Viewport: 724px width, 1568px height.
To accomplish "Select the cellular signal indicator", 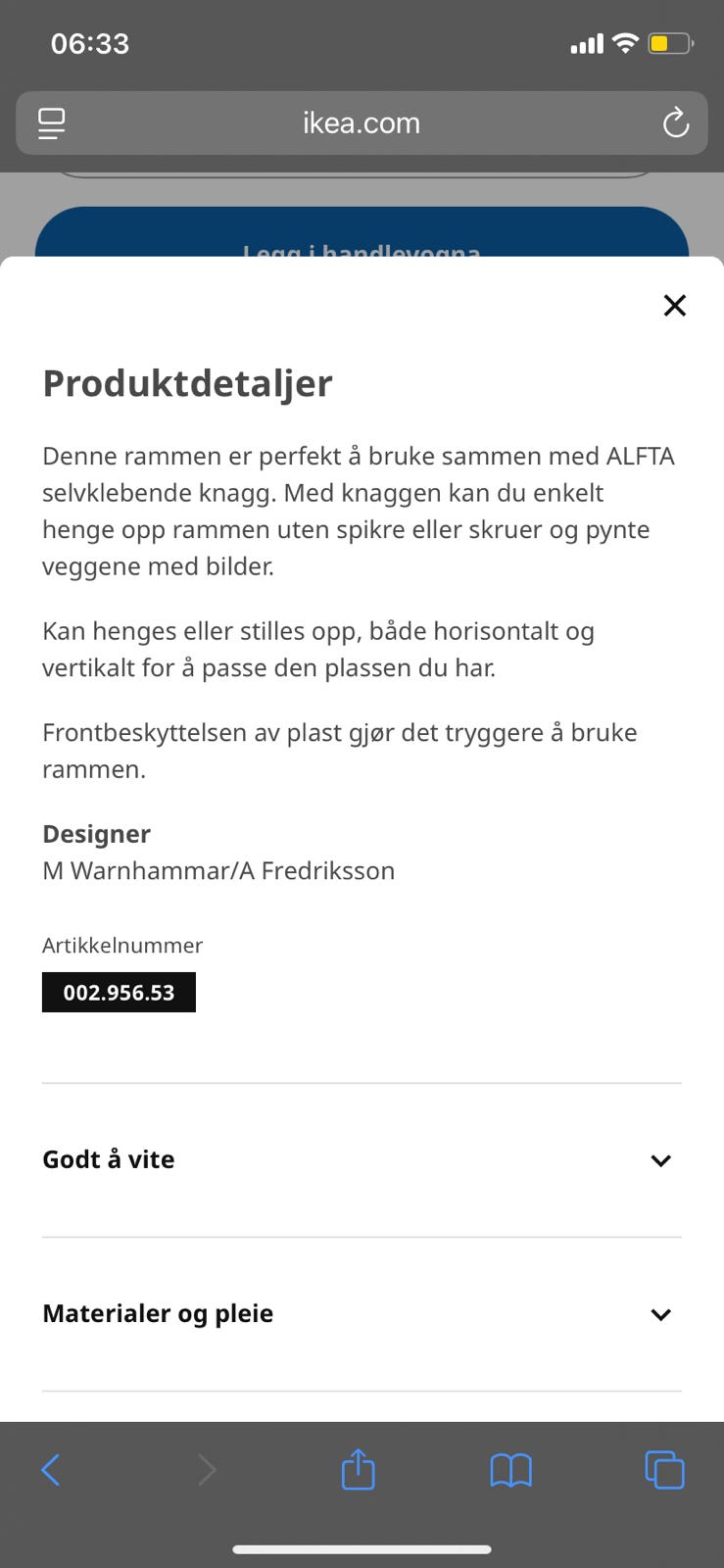I will pos(585,43).
